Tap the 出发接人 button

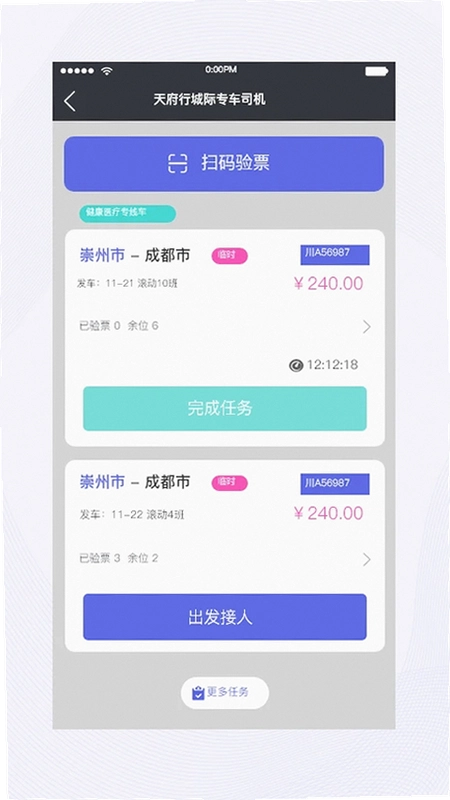224,617
